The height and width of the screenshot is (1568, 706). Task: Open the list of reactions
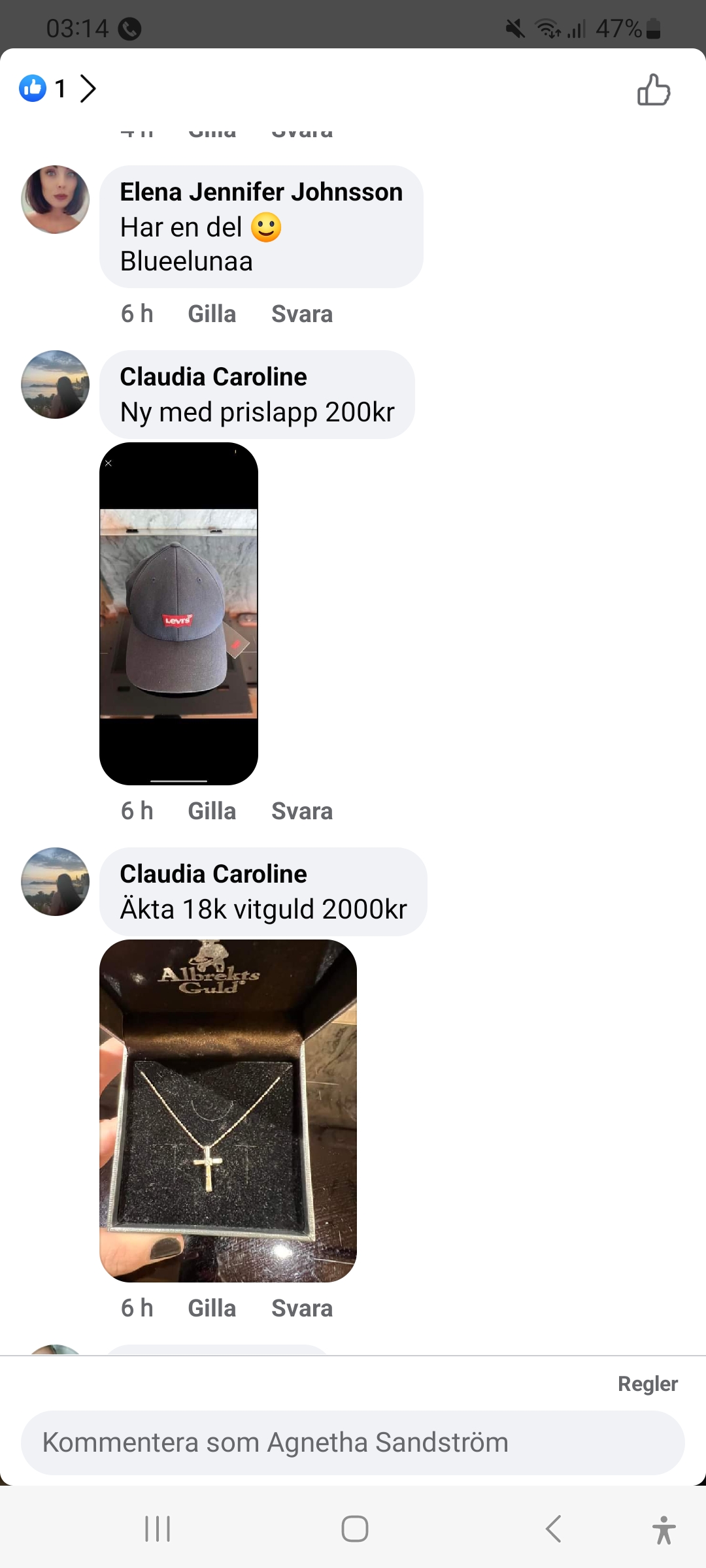coord(58,88)
